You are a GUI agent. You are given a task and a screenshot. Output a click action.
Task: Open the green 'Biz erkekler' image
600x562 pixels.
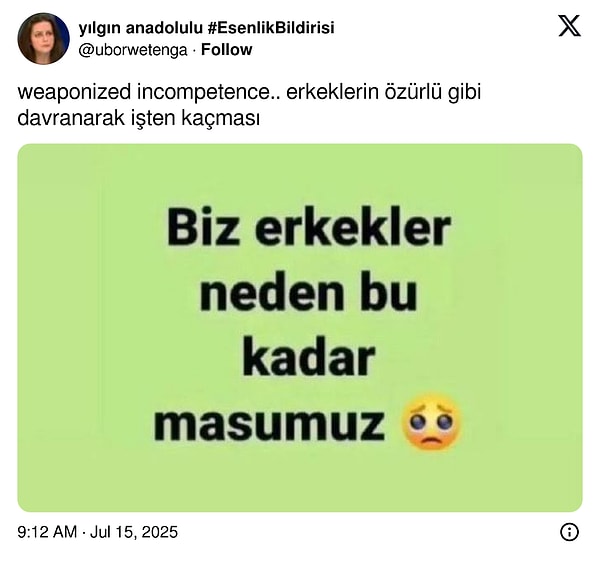[x=300, y=327]
